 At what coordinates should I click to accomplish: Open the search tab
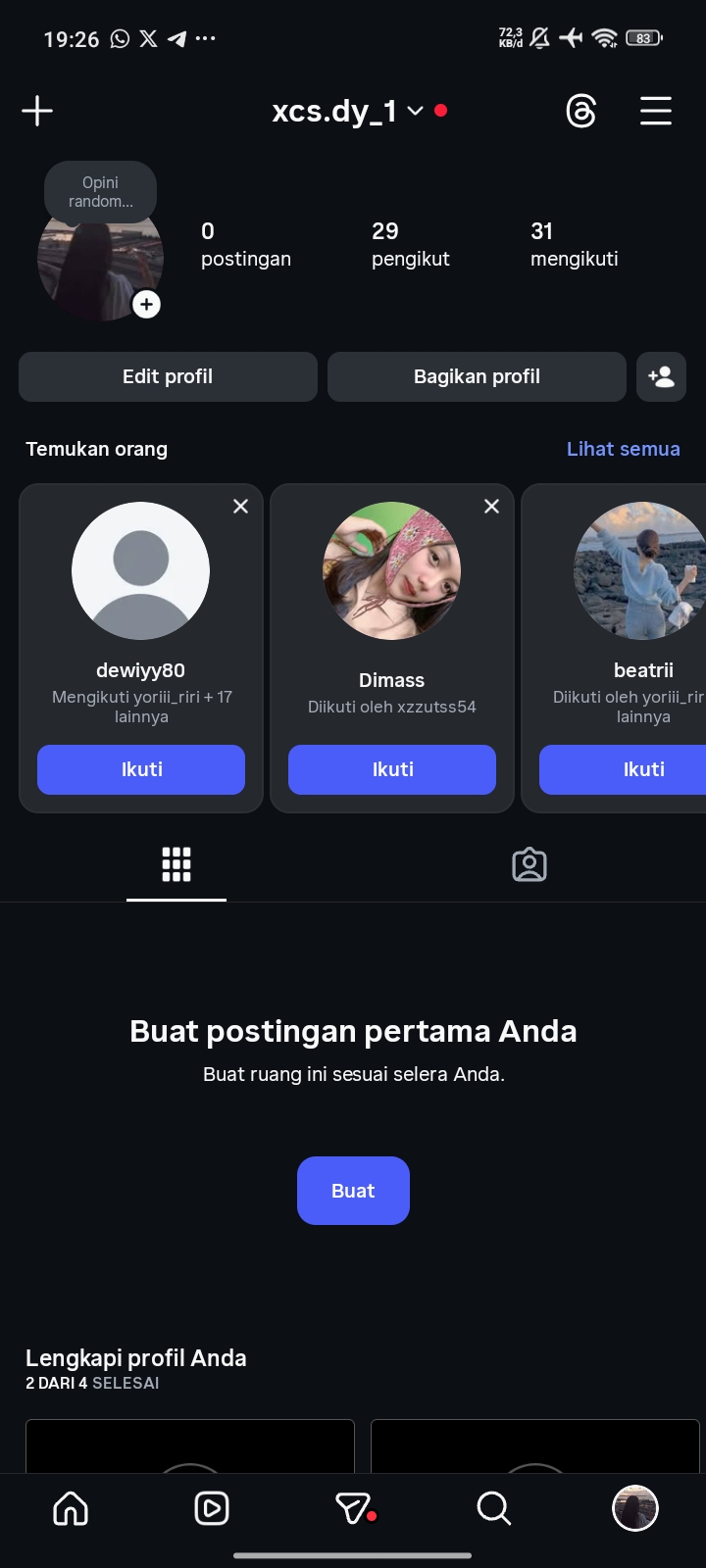(493, 1508)
